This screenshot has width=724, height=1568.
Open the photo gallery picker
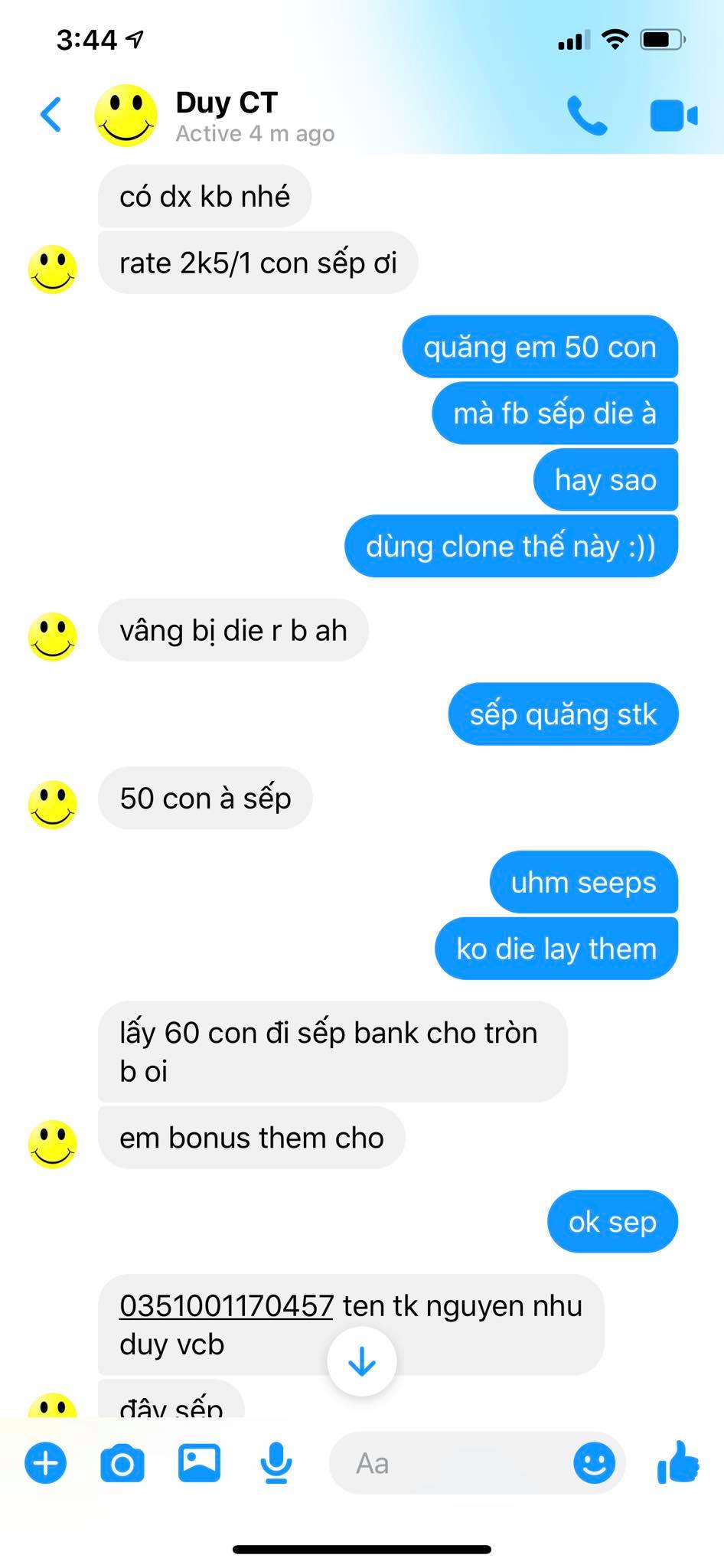(x=199, y=1463)
